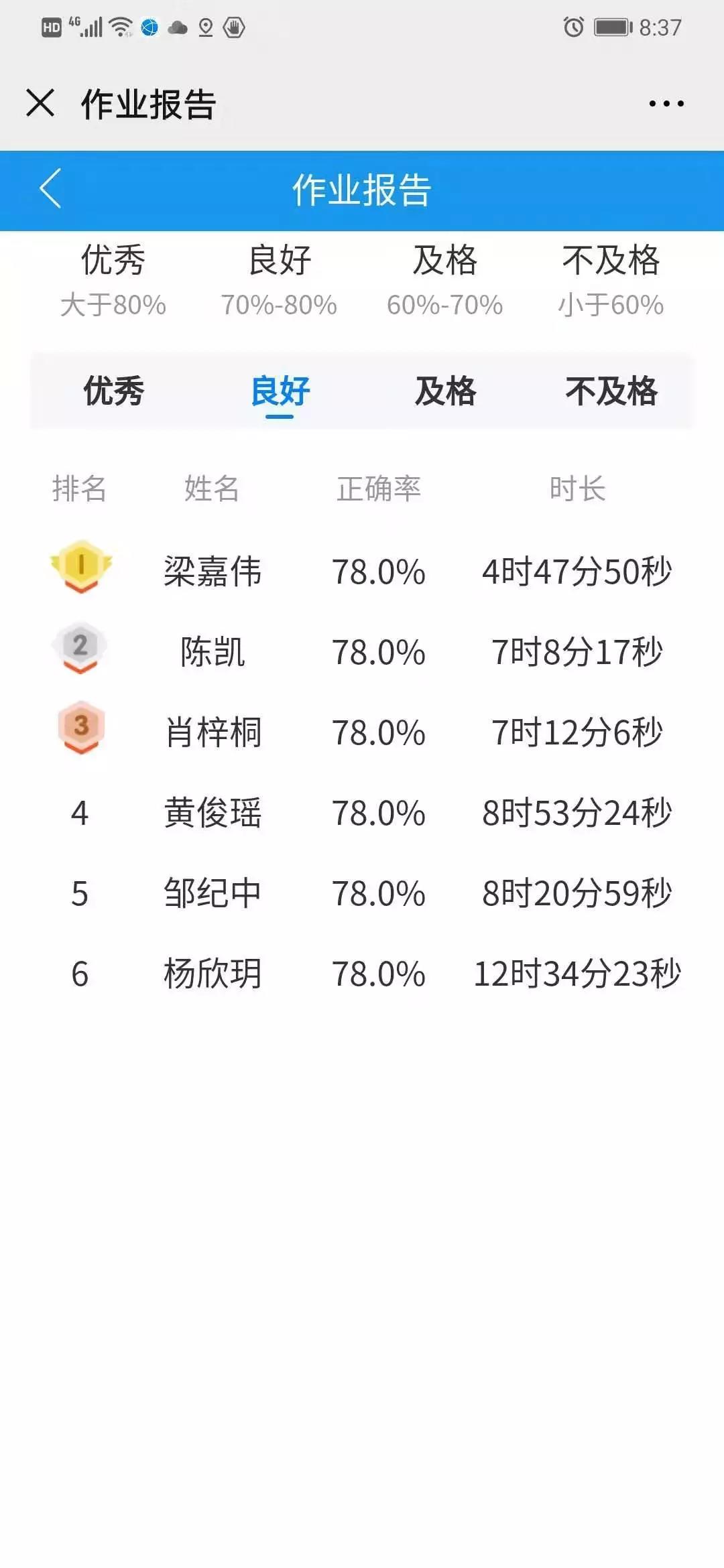Open the three-dot overflow menu

(666, 103)
